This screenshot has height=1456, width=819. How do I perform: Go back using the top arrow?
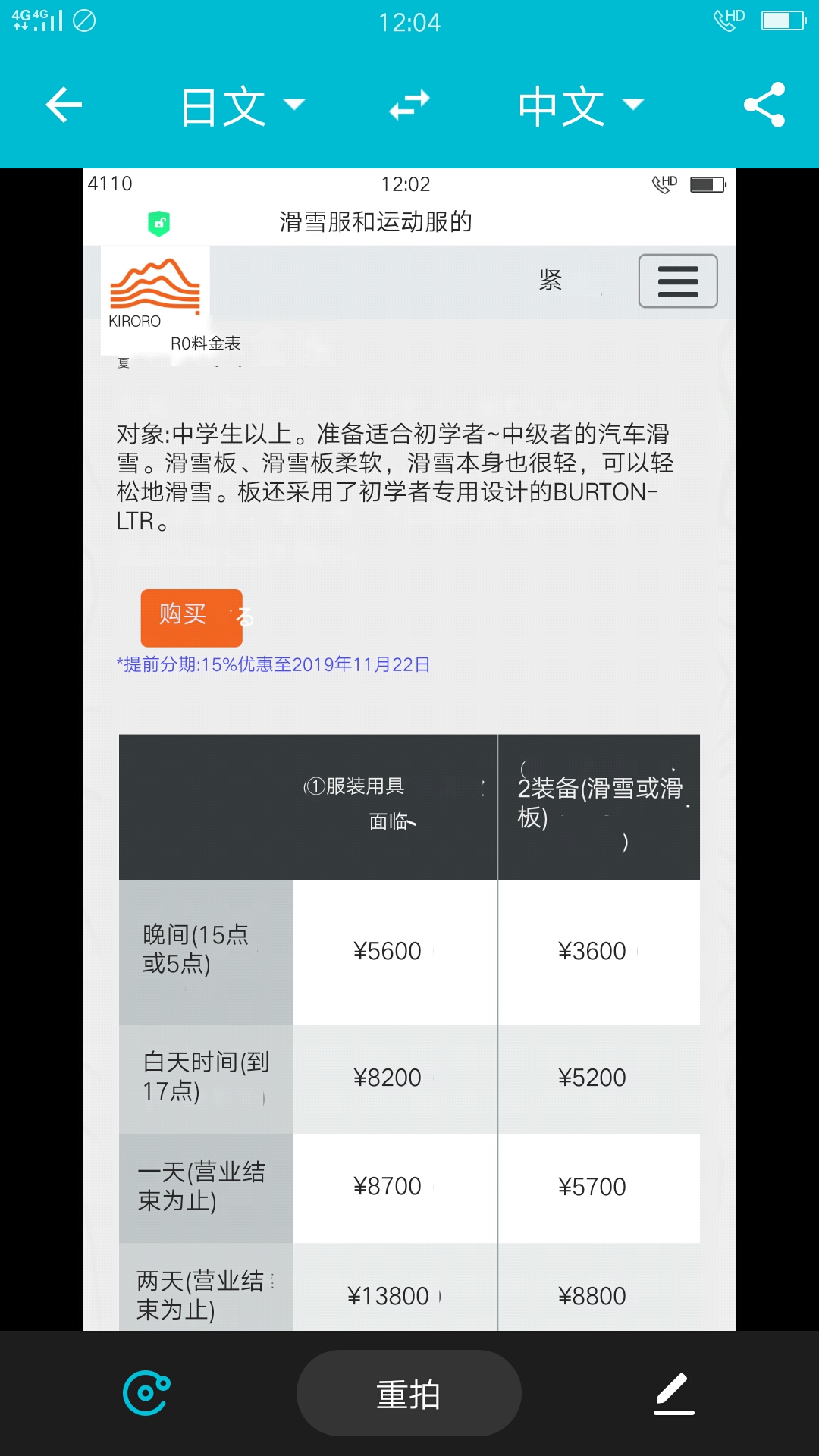tap(64, 105)
